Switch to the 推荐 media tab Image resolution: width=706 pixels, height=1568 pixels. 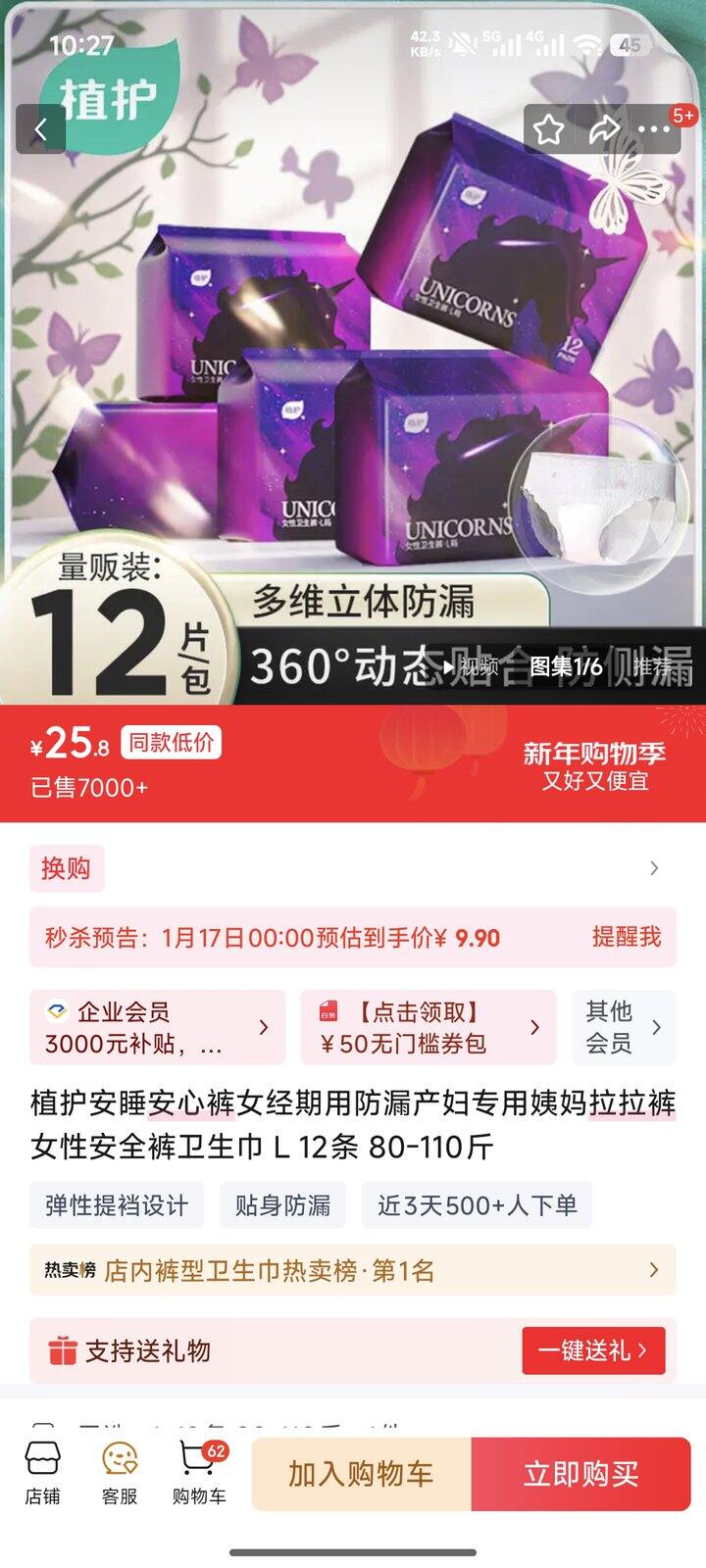point(653,667)
